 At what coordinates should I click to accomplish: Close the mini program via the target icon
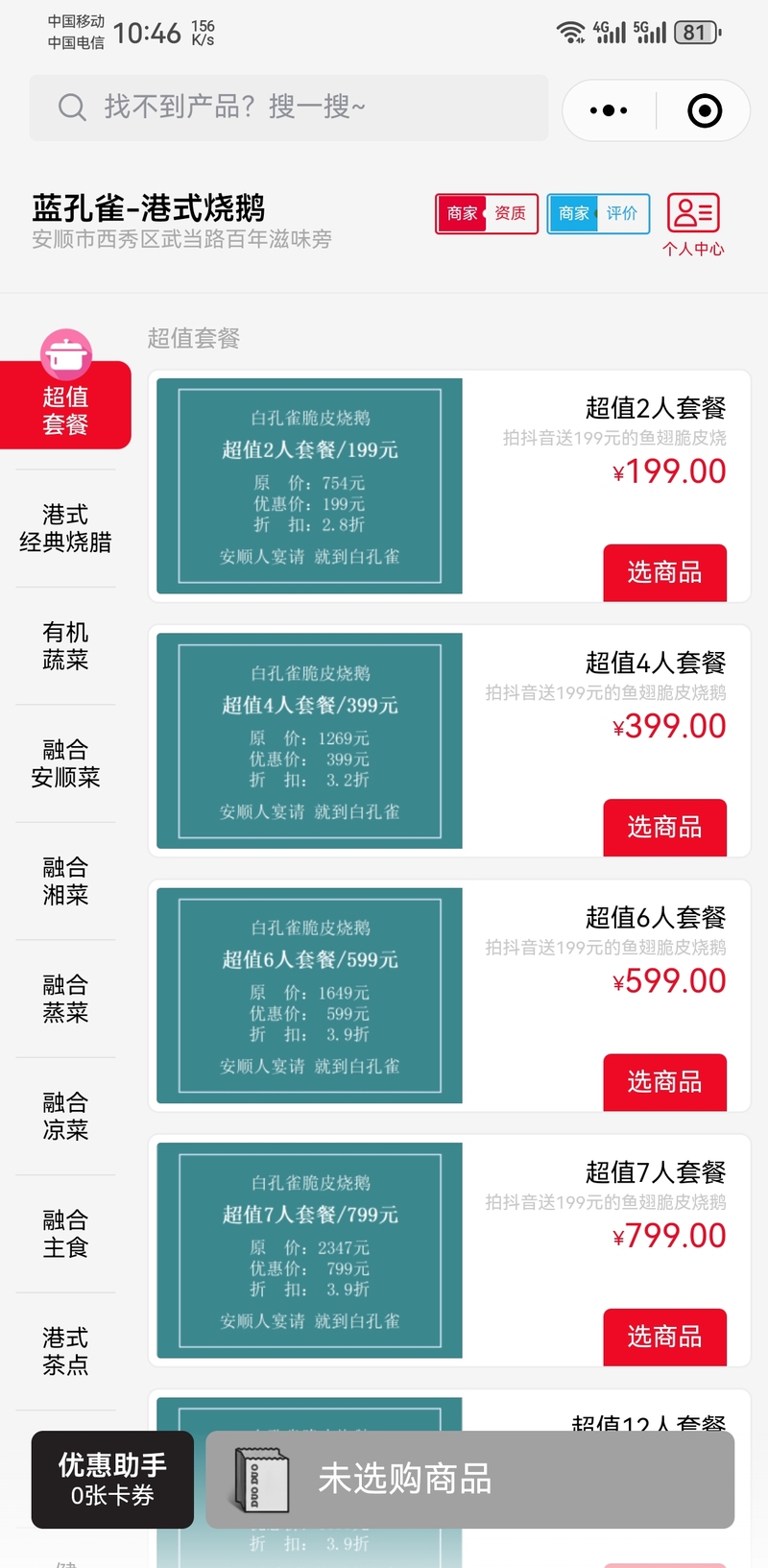[705, 110]
